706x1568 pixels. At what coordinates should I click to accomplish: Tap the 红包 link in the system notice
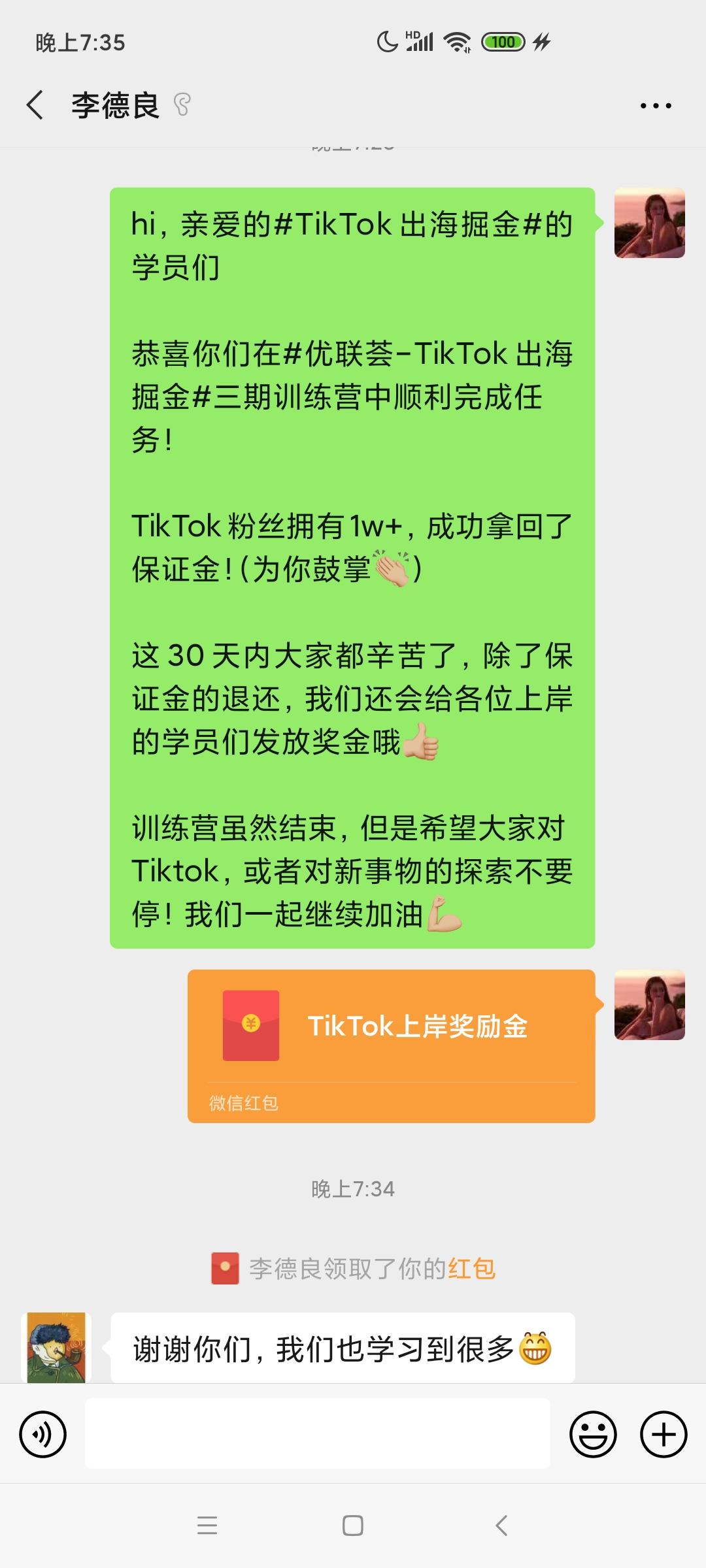point(471,1268)
